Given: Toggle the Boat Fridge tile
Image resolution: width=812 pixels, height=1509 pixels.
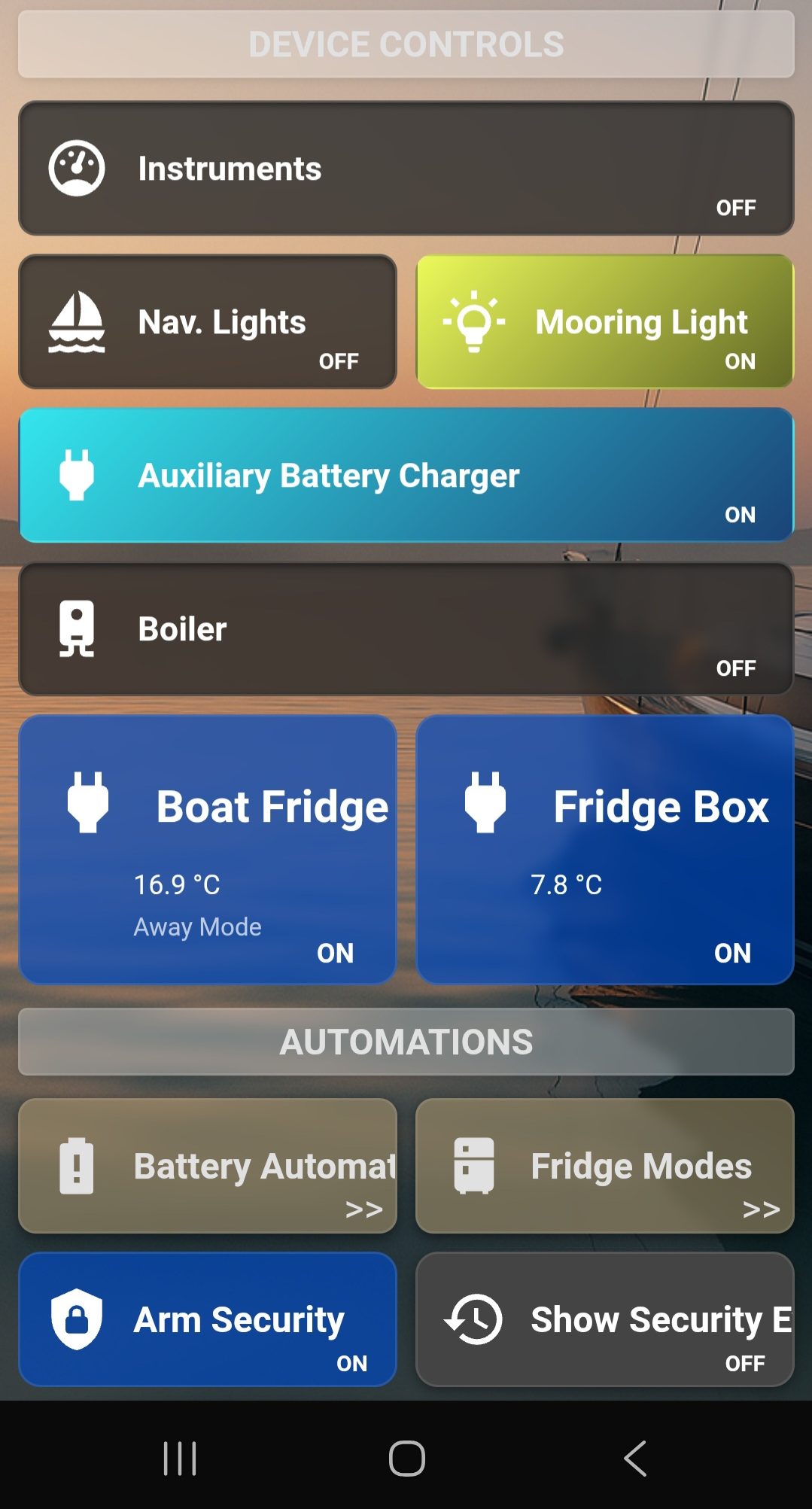Looking at the screenshot, I should (x=207, y=849).
